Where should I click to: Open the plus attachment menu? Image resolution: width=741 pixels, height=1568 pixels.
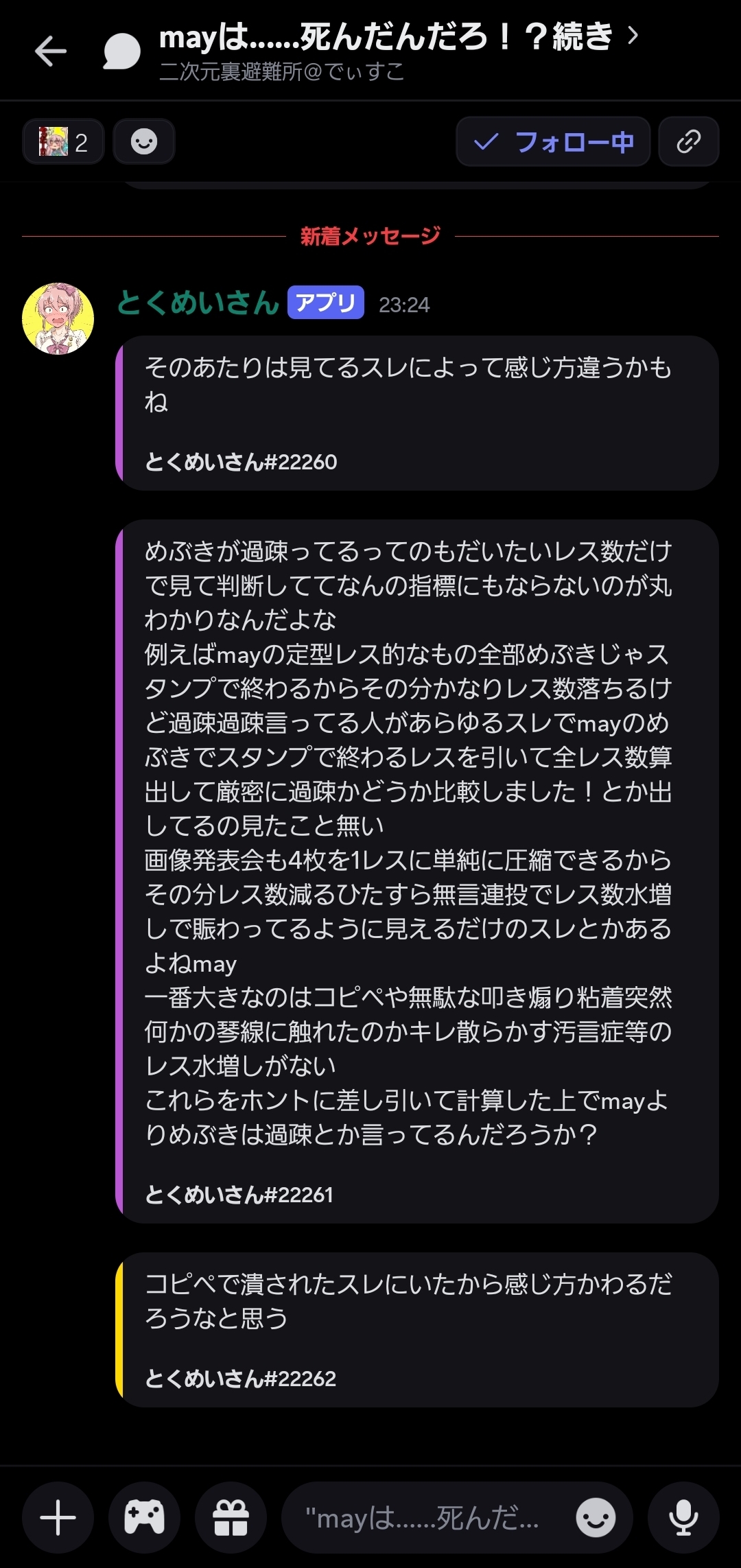(58, 1517)
